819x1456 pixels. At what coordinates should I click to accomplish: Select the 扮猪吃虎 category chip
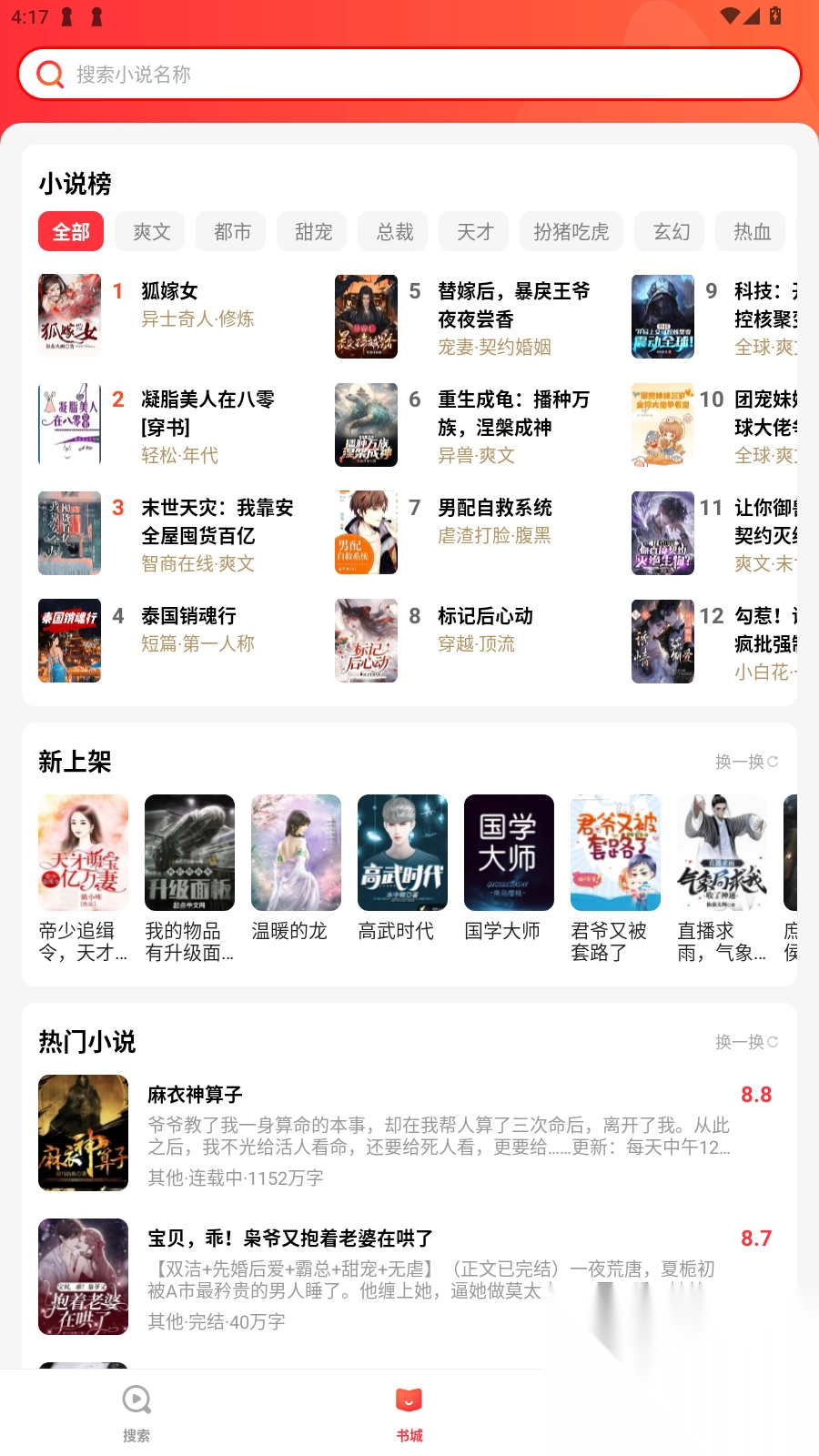(x=571, y=231)
